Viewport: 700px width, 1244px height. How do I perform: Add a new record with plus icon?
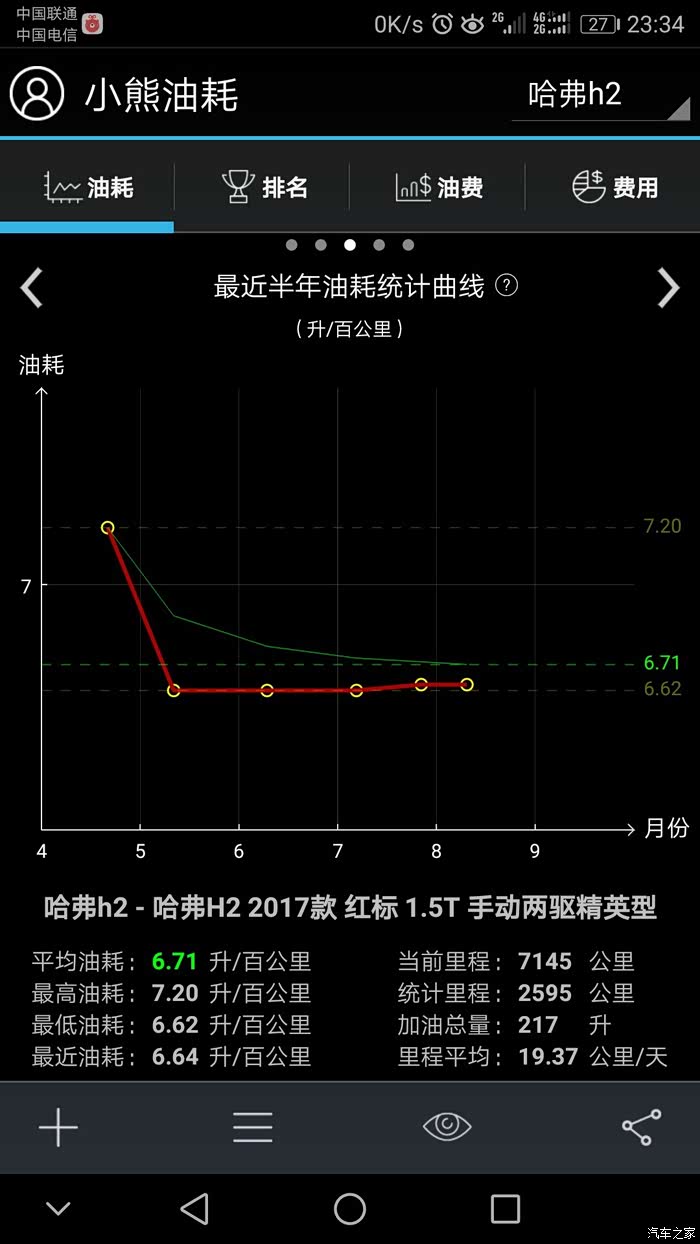coord(58,1127)
